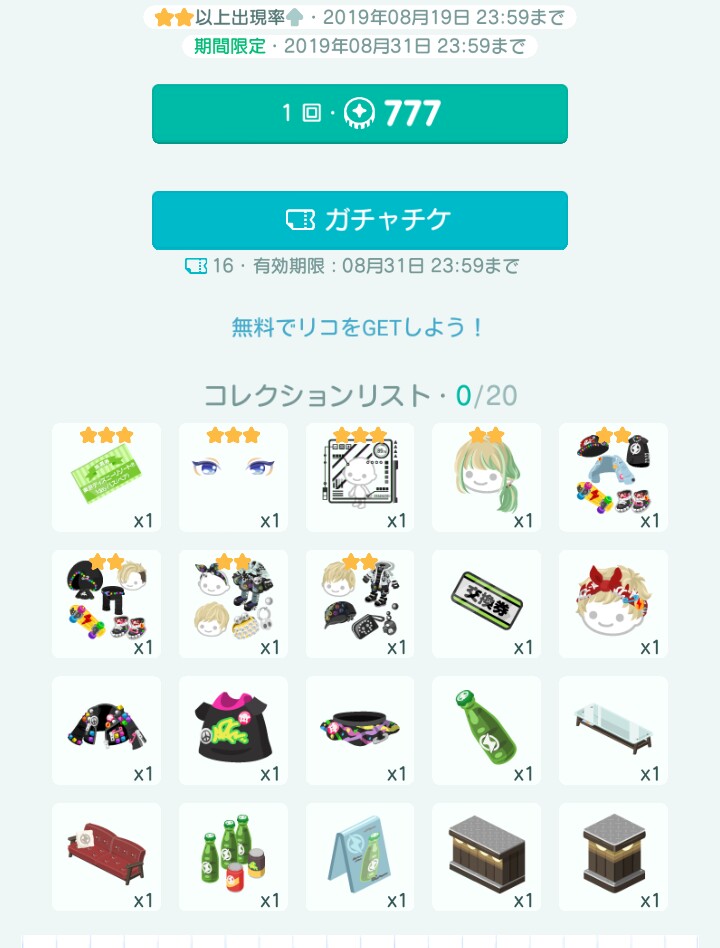
Task: View the black graffiti T-shirt item
Action: point(233,730)
